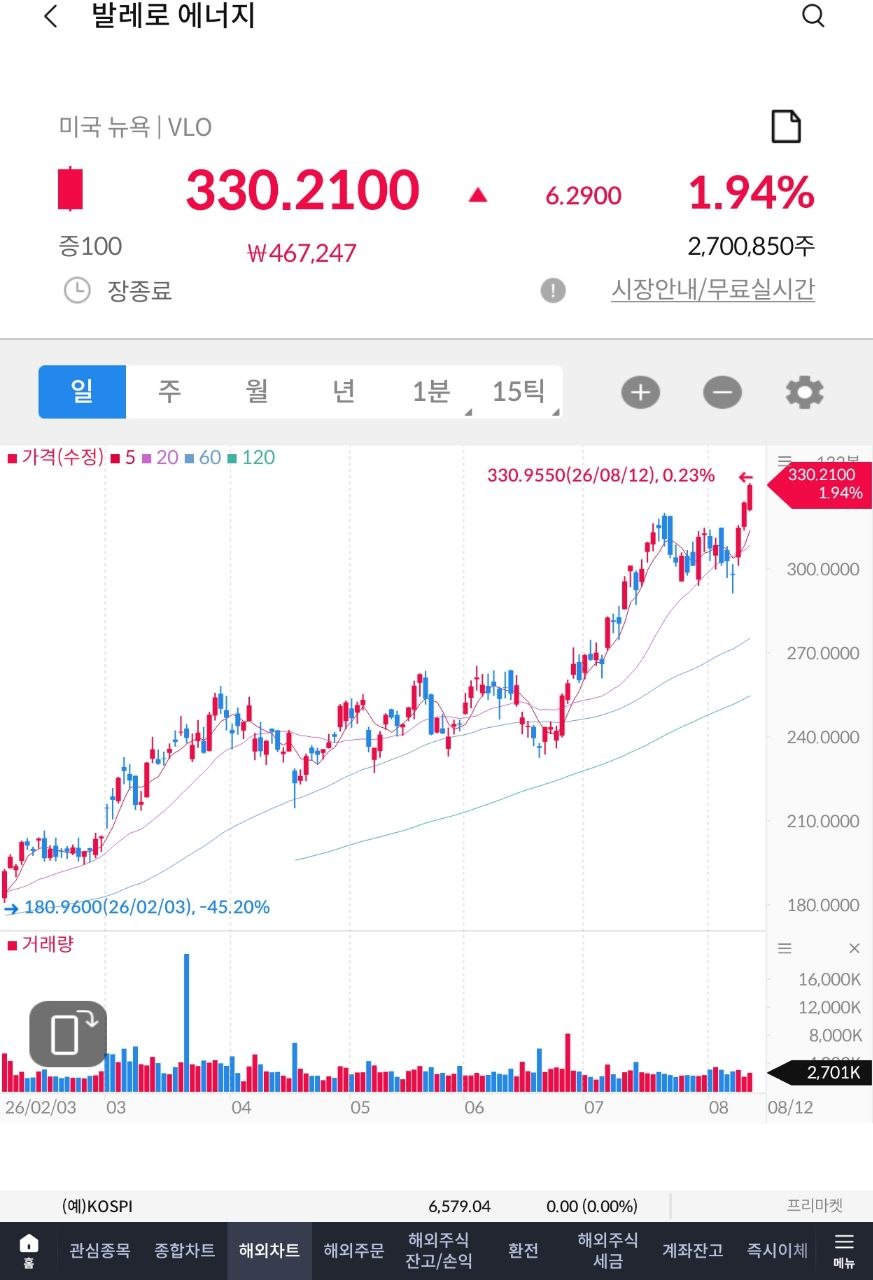Open chart settings gear
Viewport: 873px width, 1280px height.
(x=804, y=393)
